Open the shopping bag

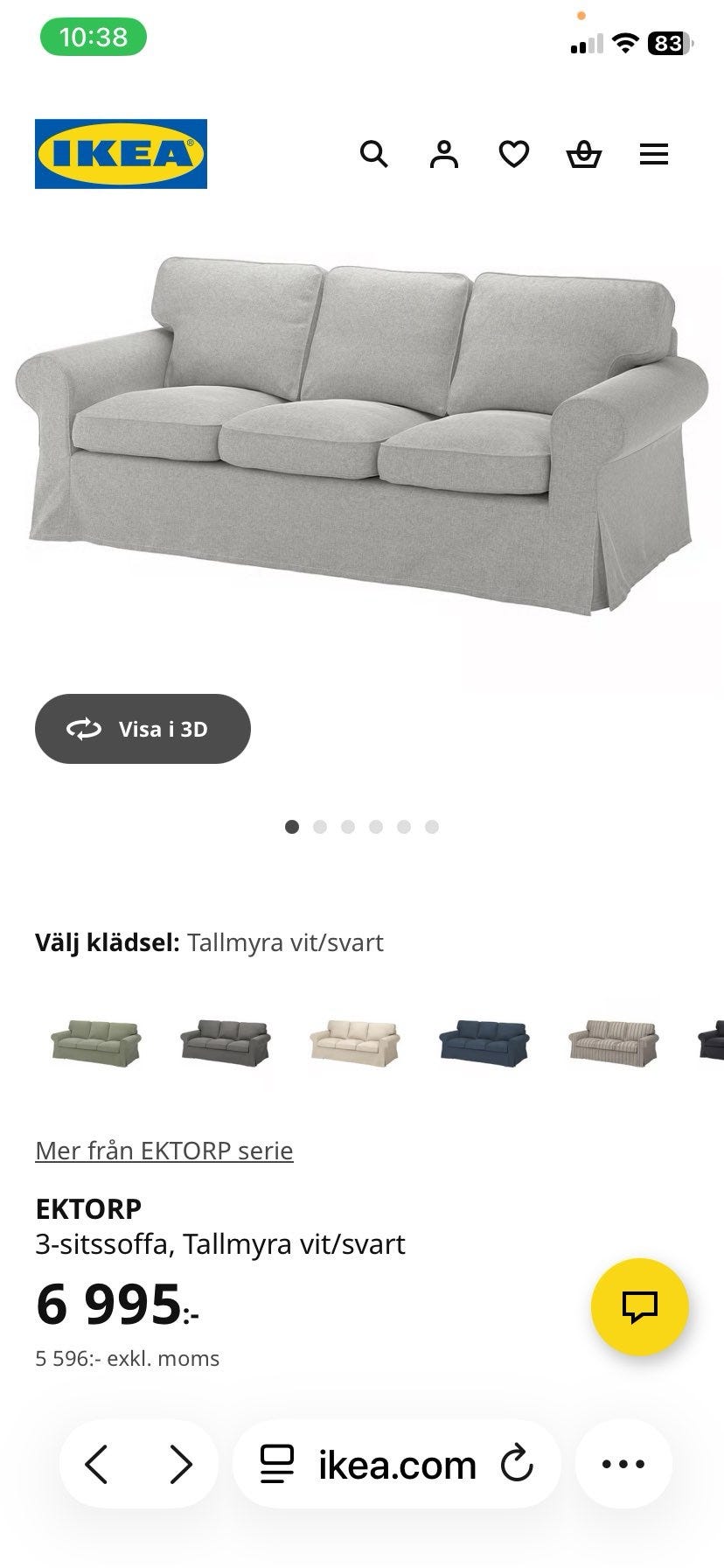[584, 154]
